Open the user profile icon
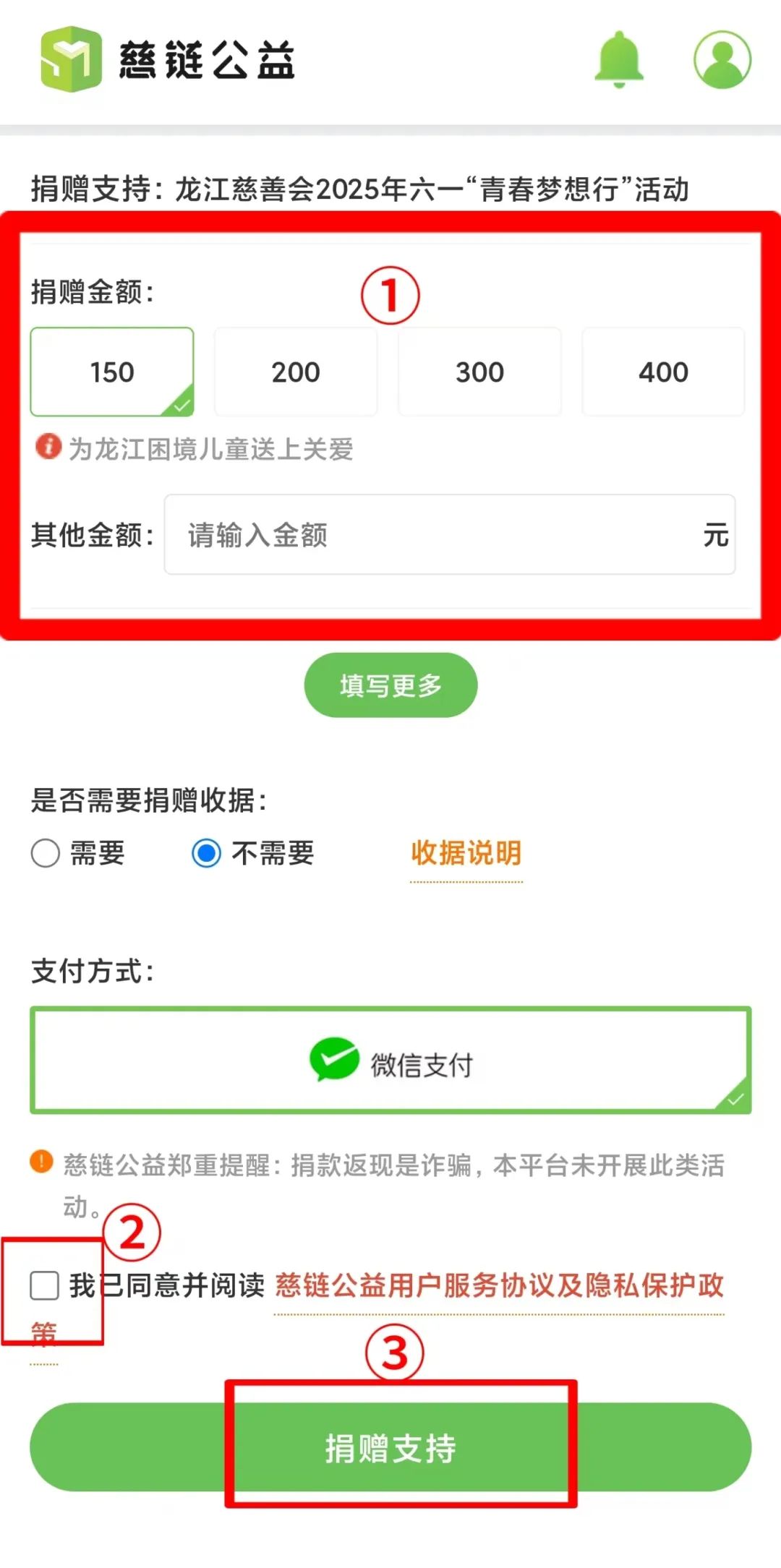This screenshot has height=1568, width=781. pos(722,59)
